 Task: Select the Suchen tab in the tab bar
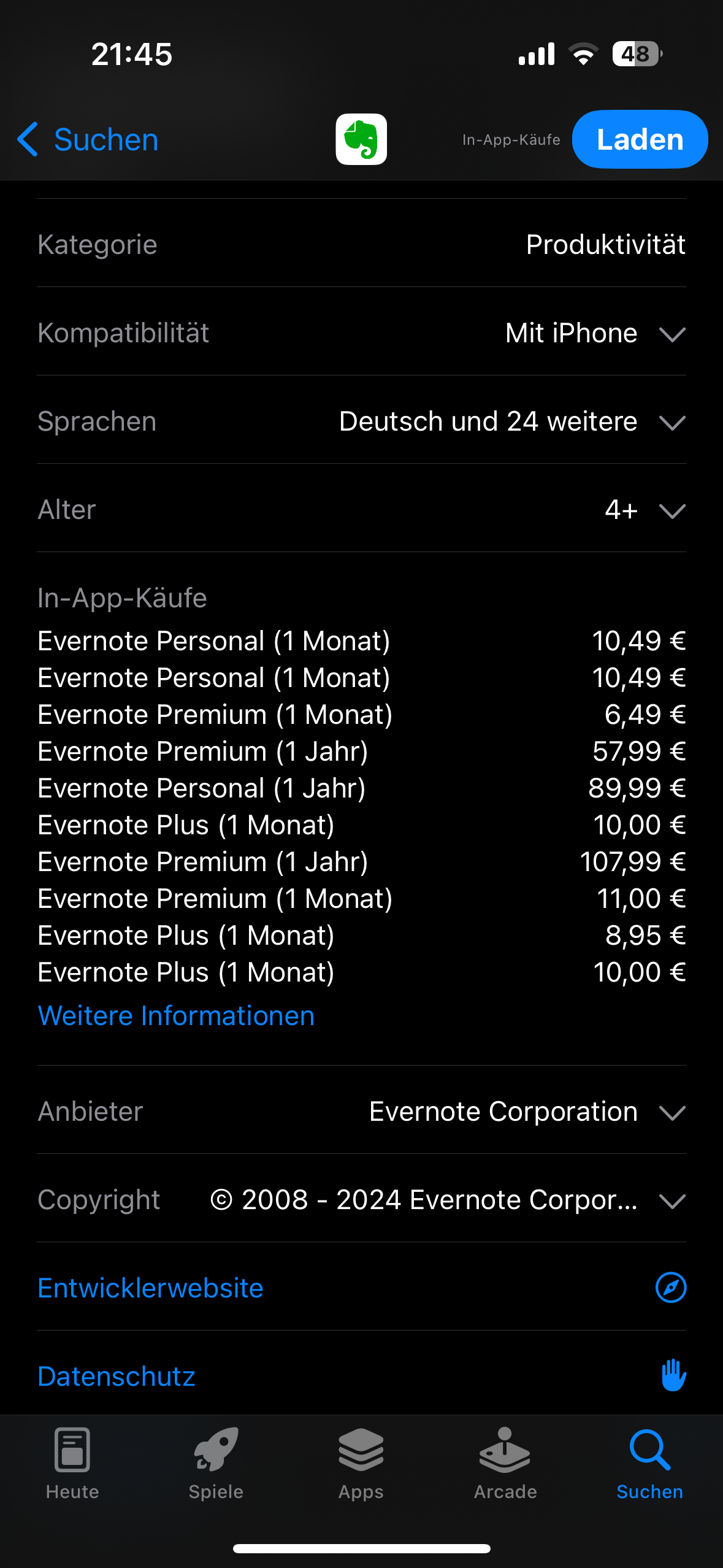click(649, 1463)
